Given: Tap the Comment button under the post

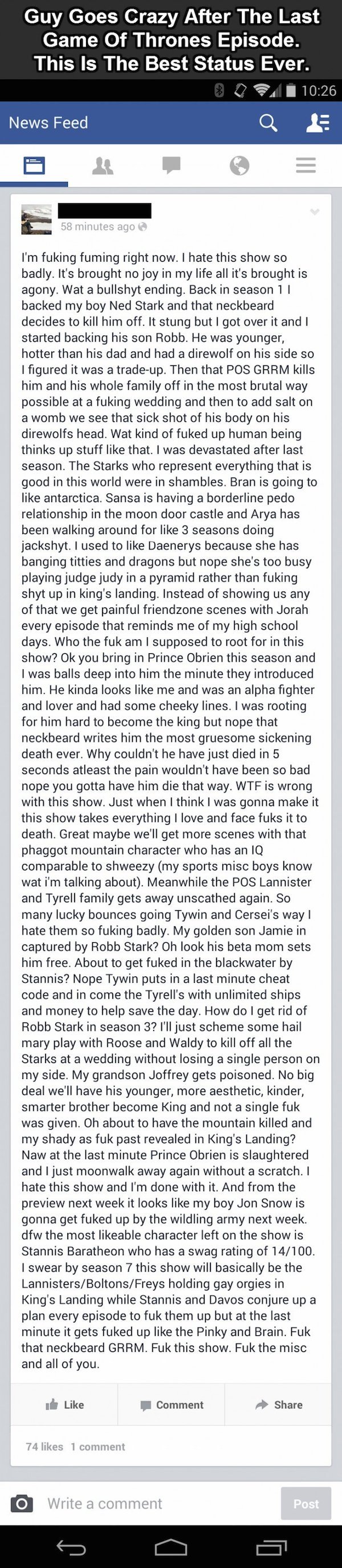Looking at the screenshot, I should click(x=172, y=1405).
